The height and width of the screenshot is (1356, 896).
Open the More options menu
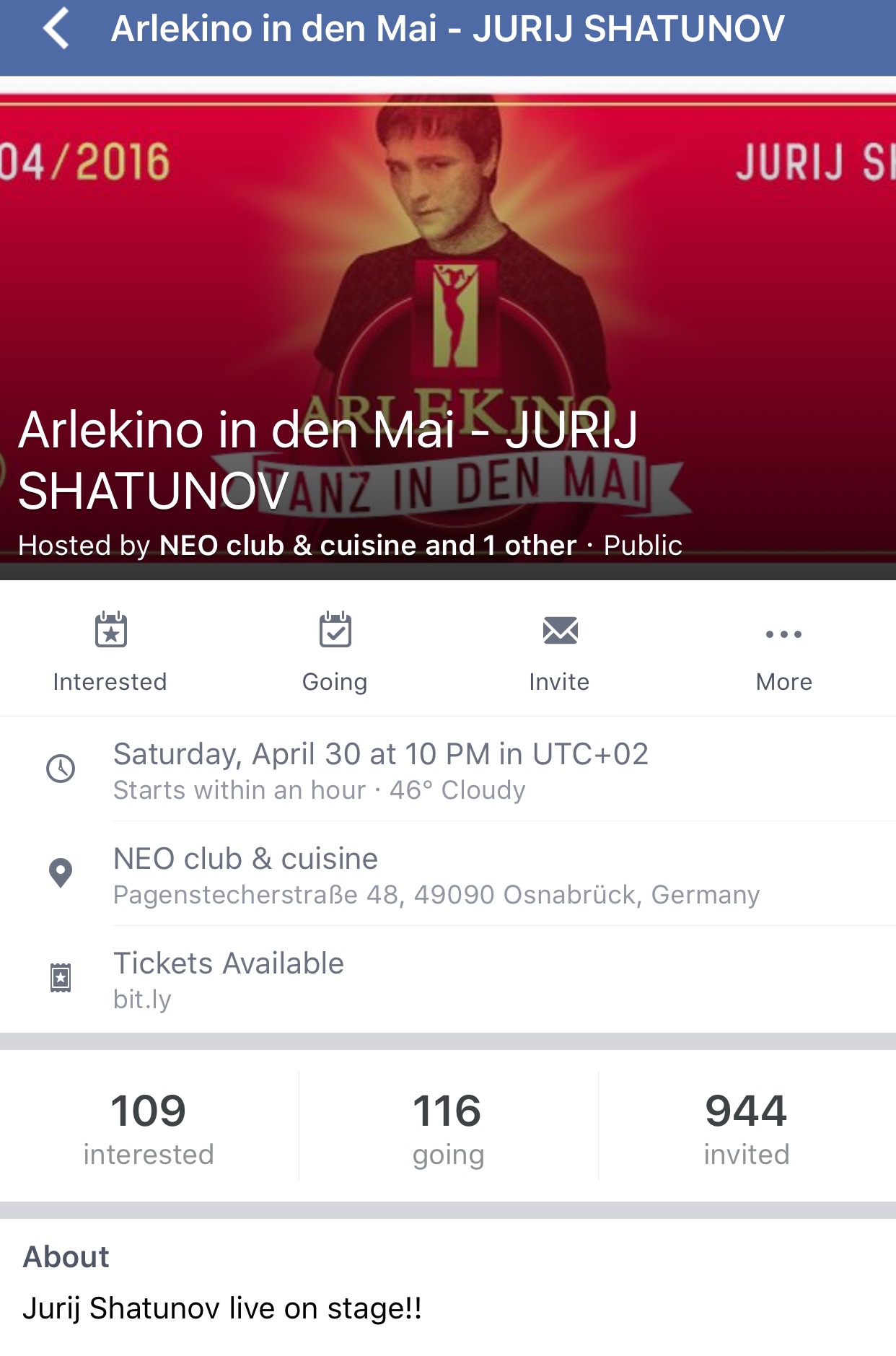pyautogui.click(x=783, y=649)
